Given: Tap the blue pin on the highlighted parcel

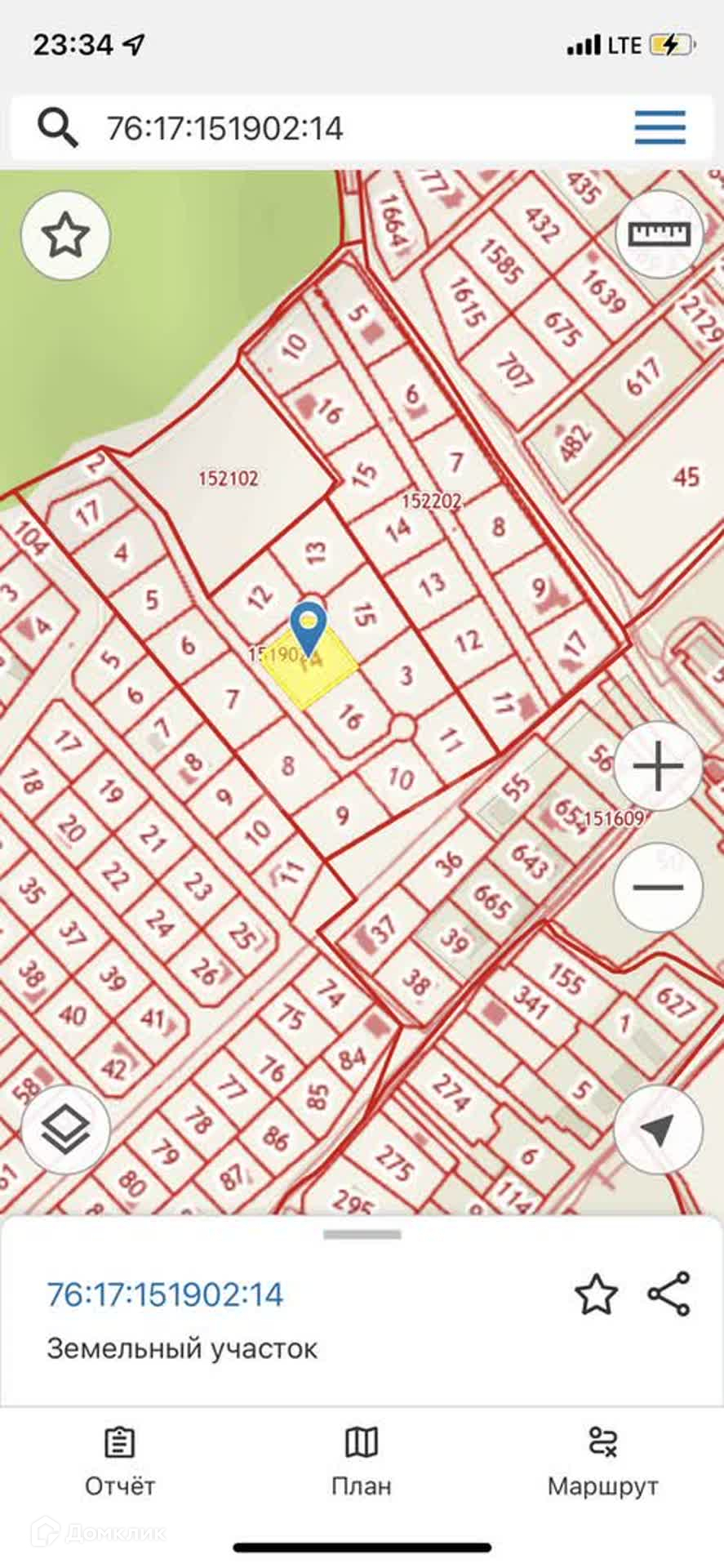Looking at the screenshot, I should coord(308,627).
